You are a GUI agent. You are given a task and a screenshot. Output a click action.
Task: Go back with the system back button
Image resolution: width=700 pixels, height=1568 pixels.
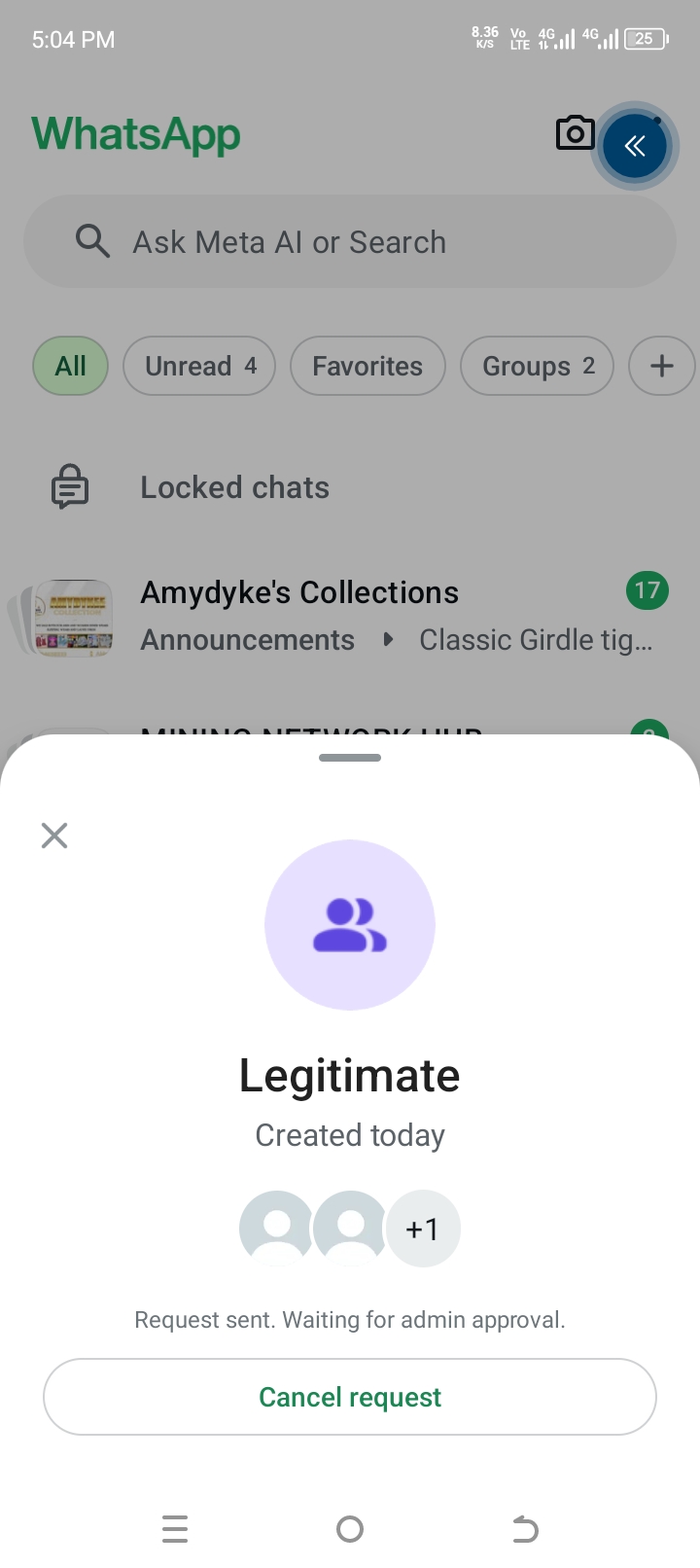(x=525, y=1529)
